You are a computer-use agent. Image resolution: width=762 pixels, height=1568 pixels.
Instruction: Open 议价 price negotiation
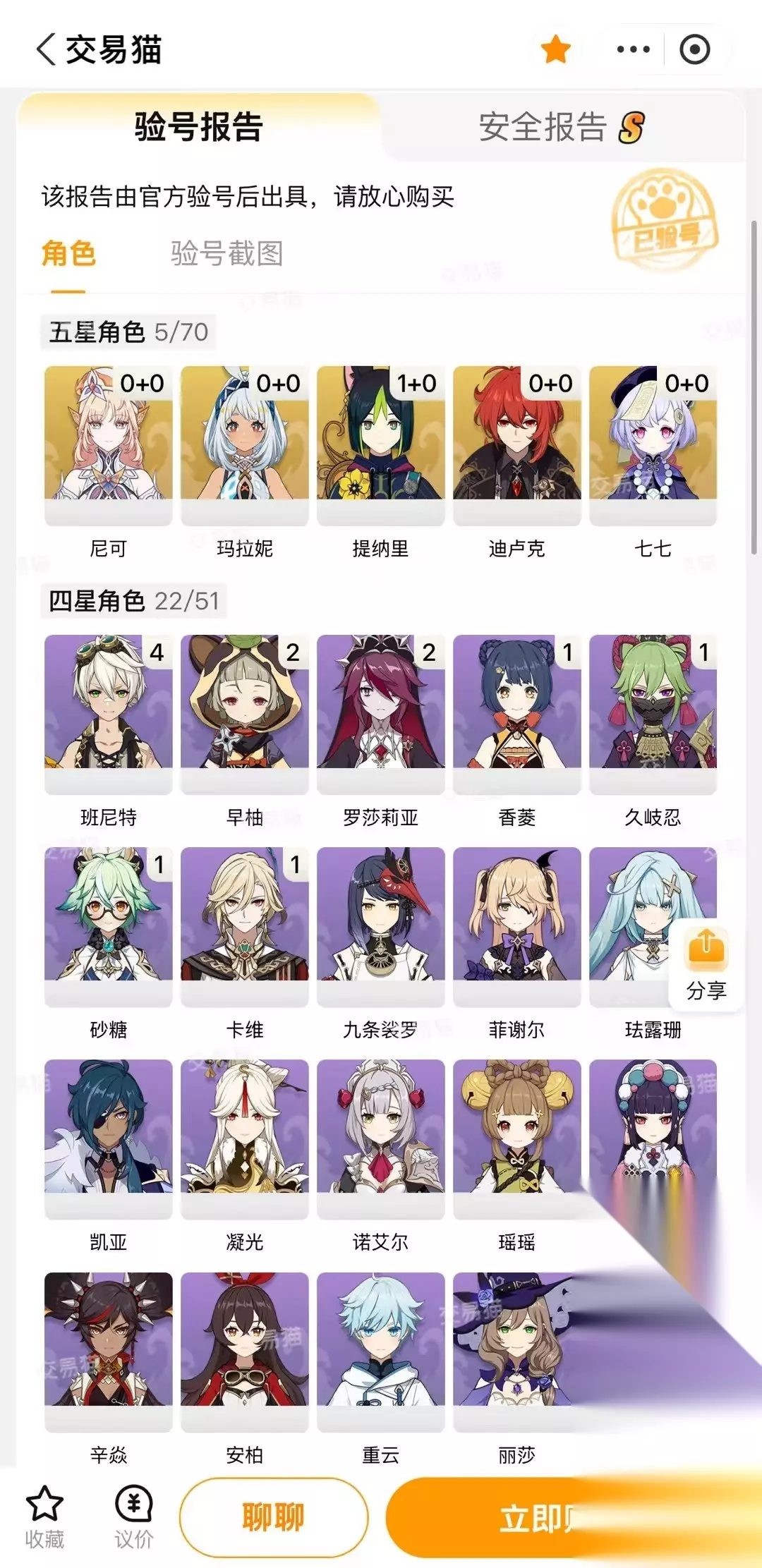[x=133, y=1517]
